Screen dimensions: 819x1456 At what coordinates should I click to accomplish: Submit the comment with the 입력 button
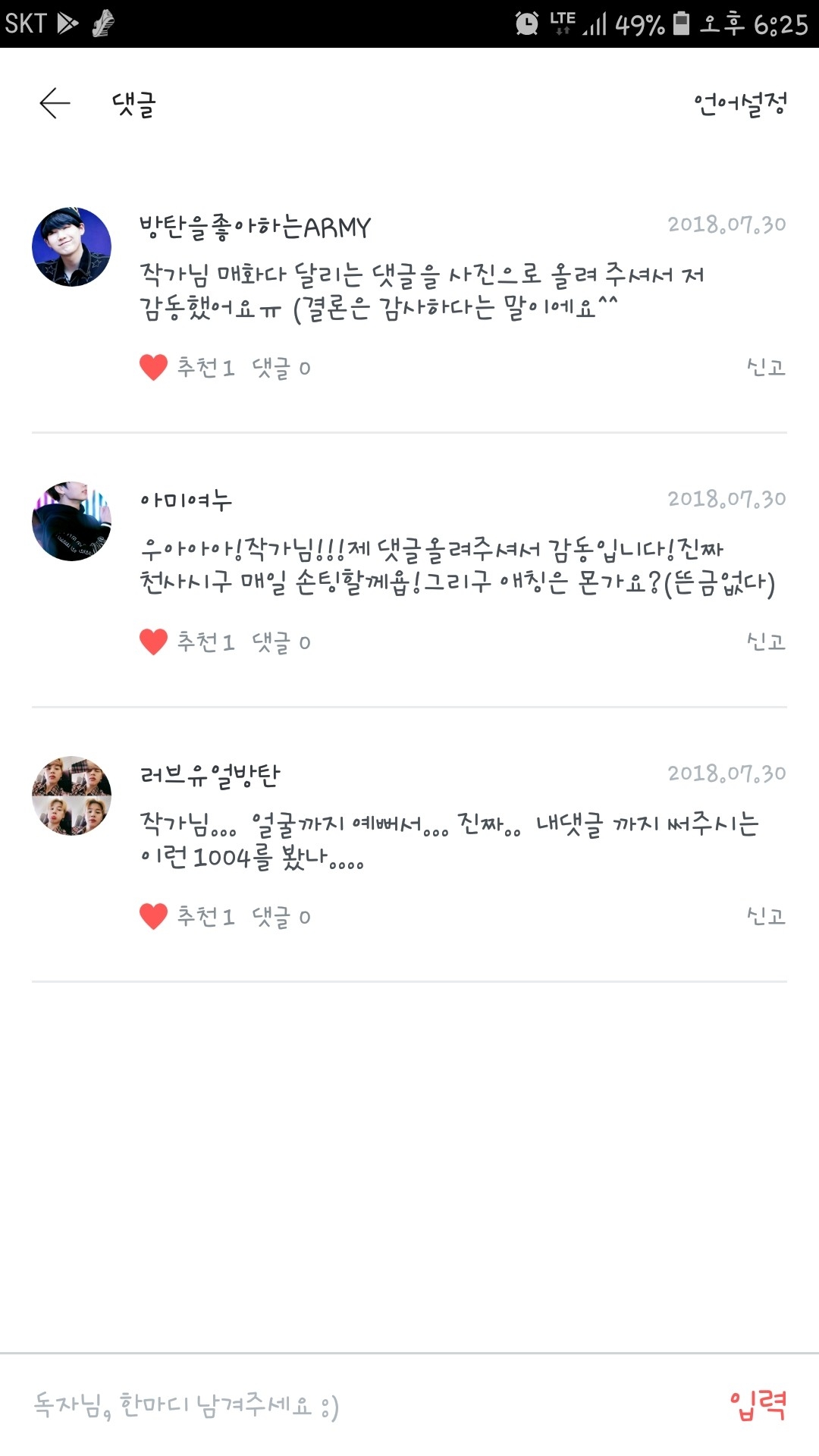coord(758,1405)
